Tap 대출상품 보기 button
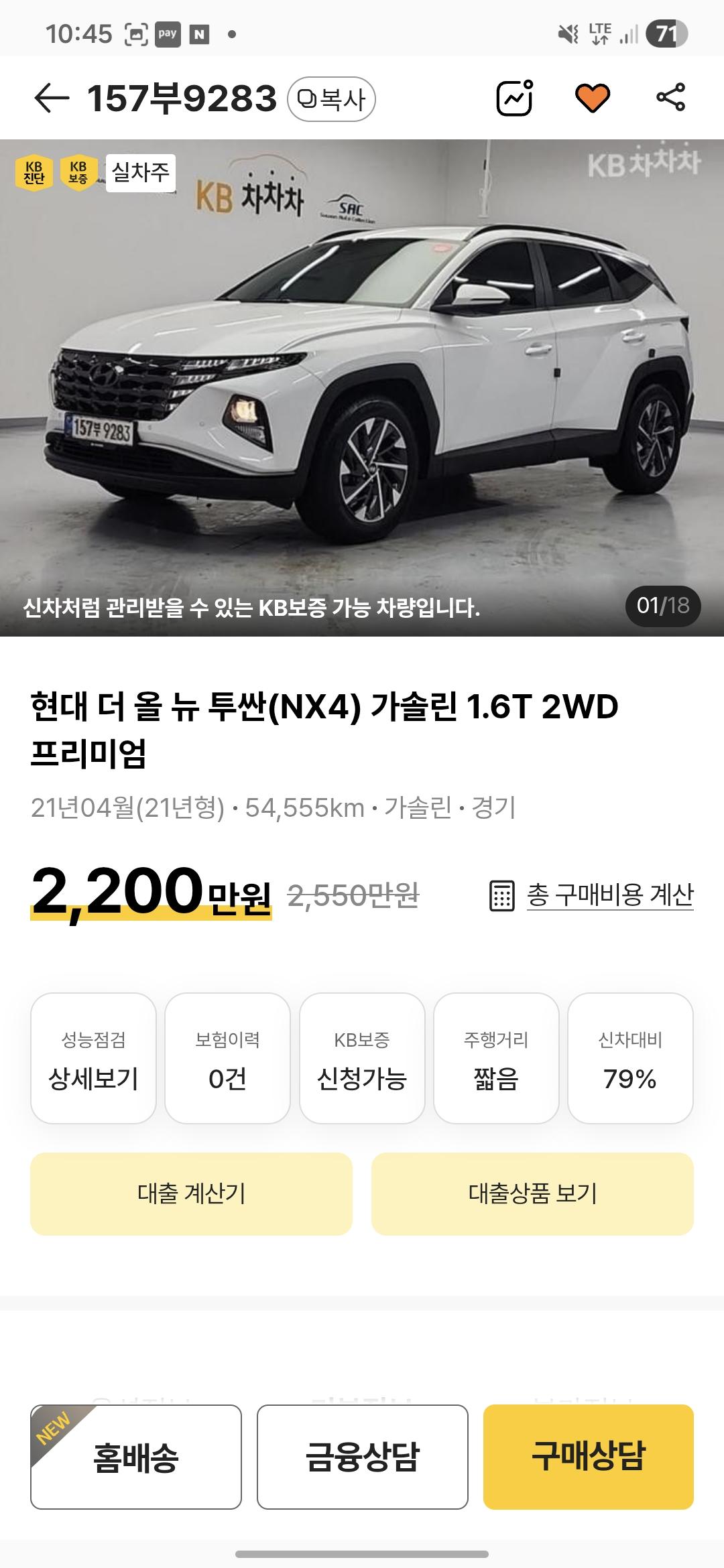 tap(532, 1193)
